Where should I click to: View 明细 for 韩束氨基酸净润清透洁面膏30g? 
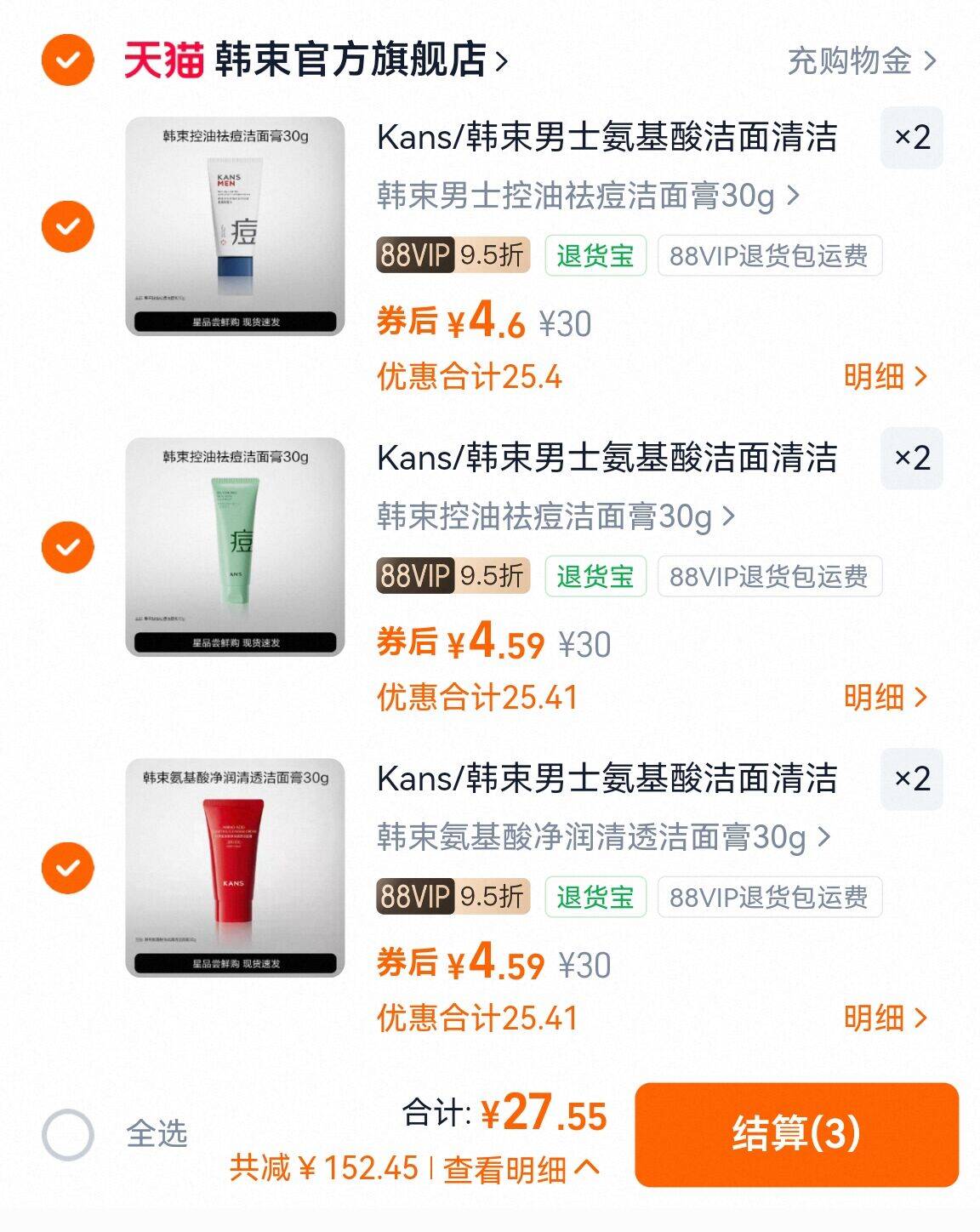coord(885,1018)
